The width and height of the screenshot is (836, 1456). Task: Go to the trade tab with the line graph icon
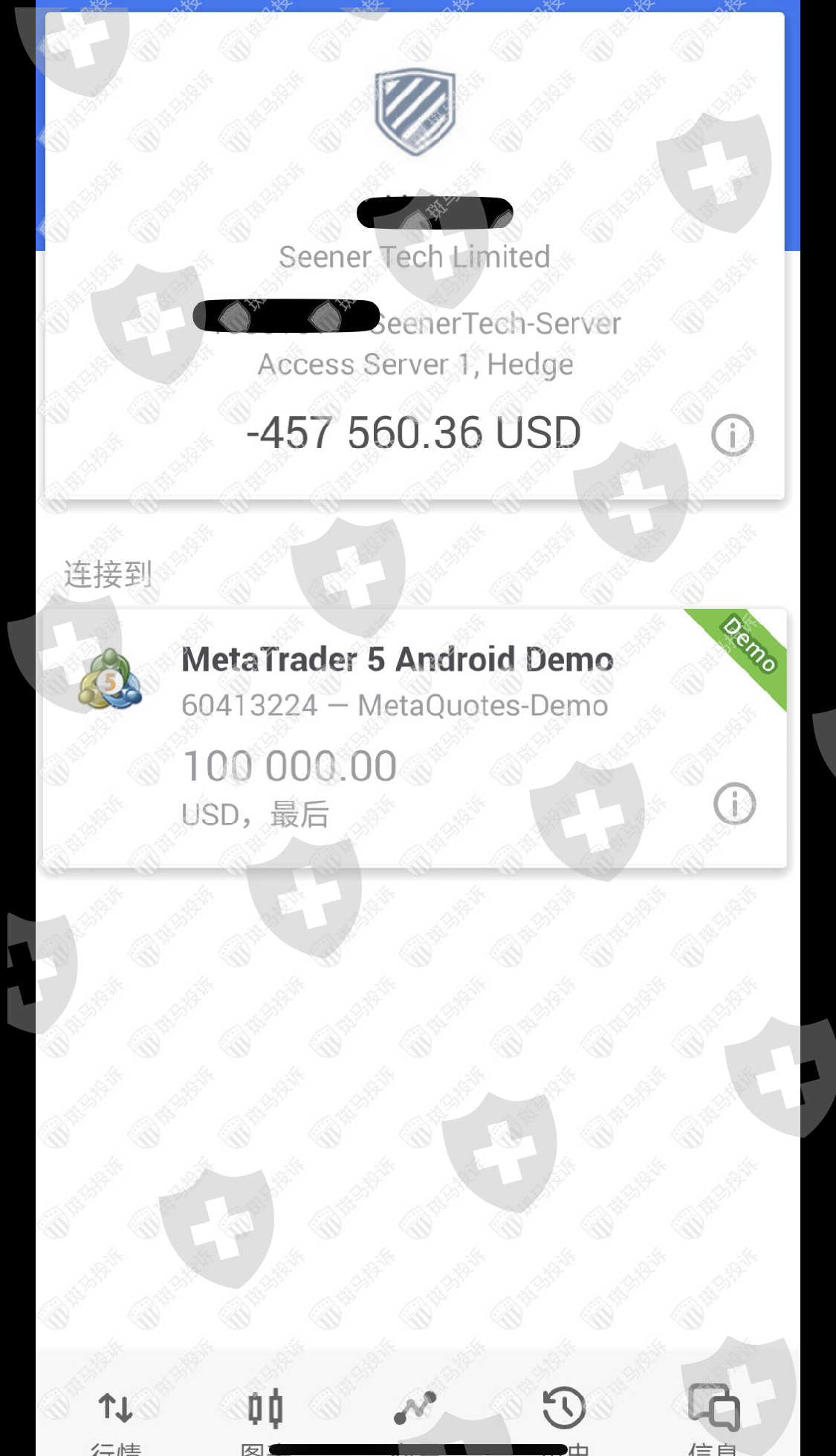[415, 1420]
